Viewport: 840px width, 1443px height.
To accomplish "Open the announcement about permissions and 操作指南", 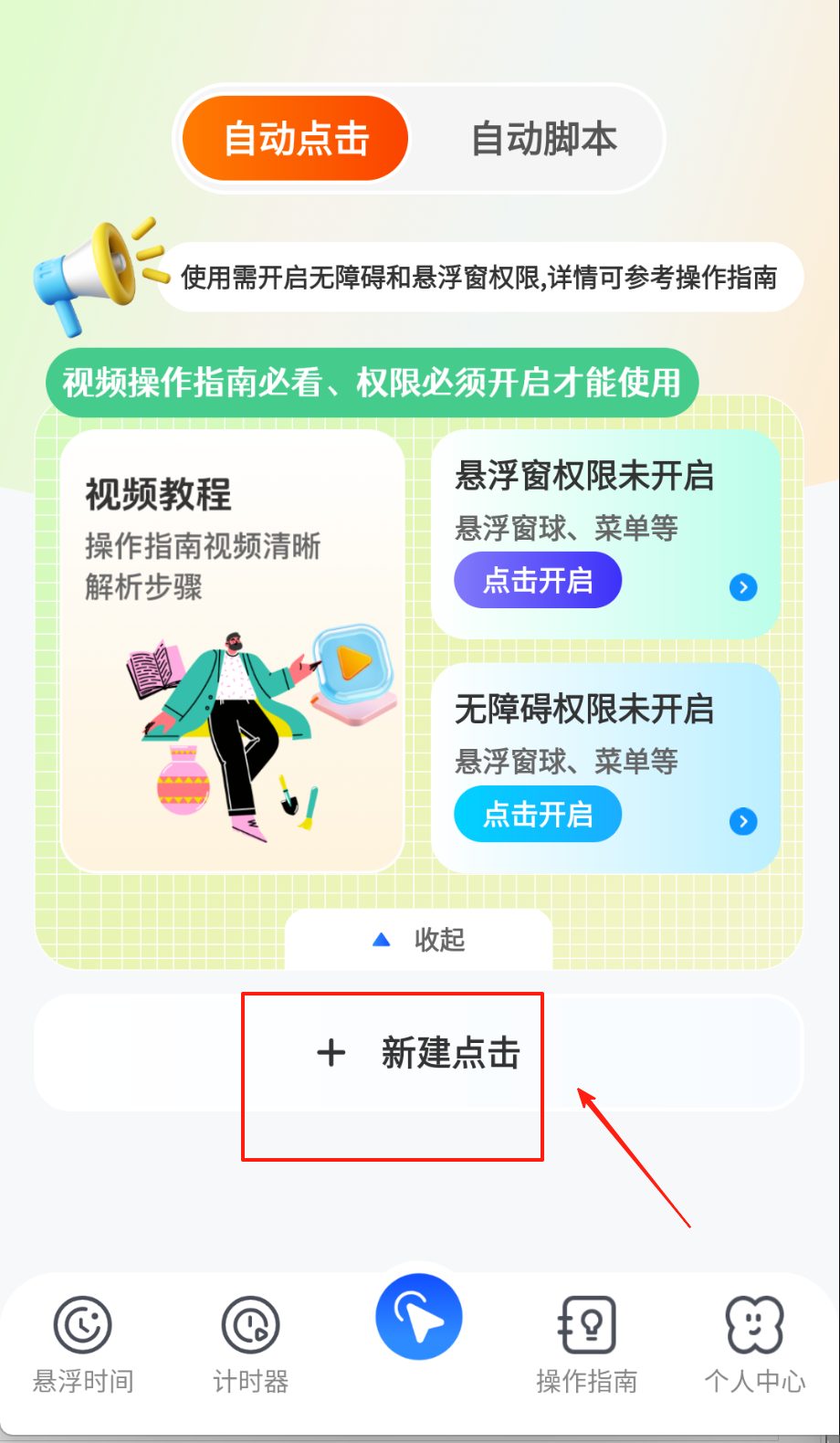I will [478, 277].
